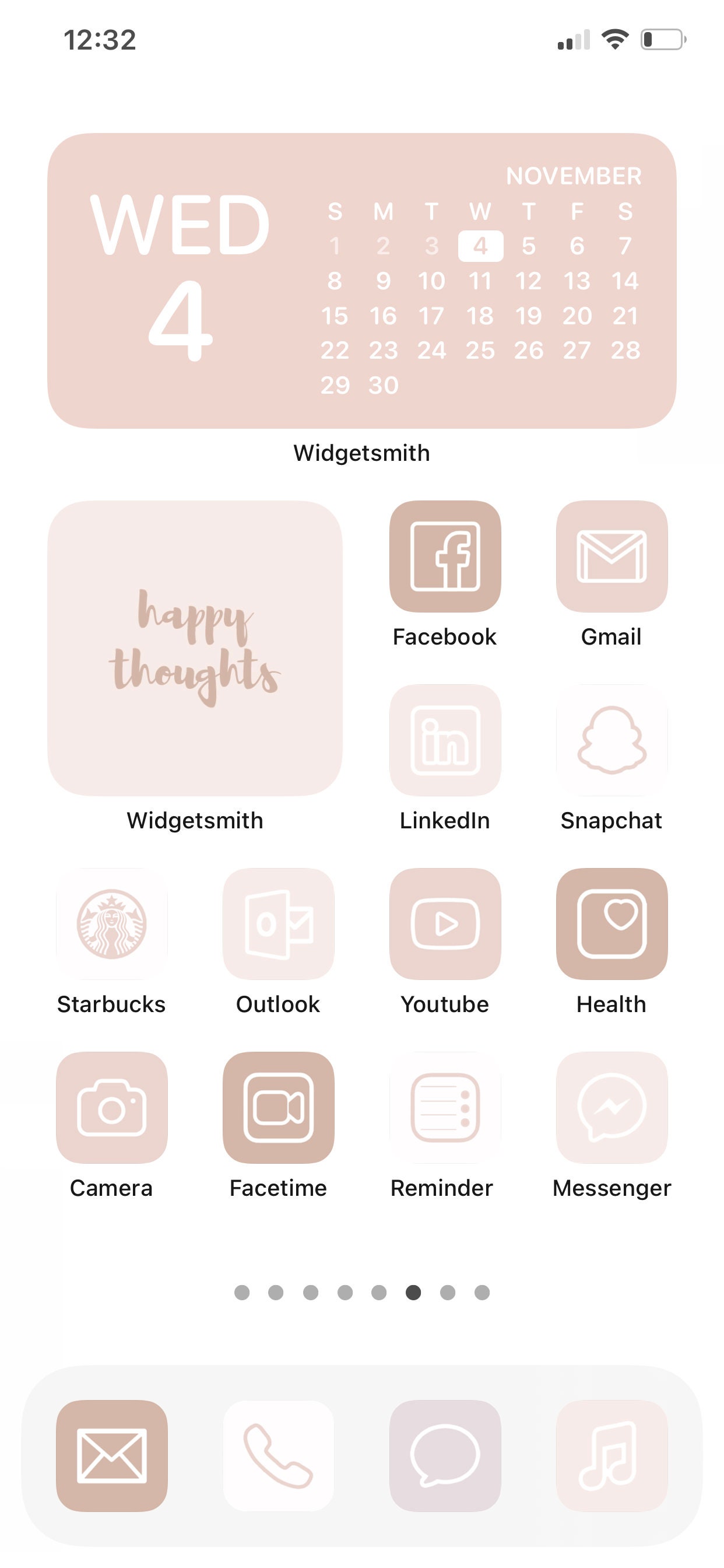Open Gmail
This screenshot has width=724, height=1568.
tap(612, 556)
